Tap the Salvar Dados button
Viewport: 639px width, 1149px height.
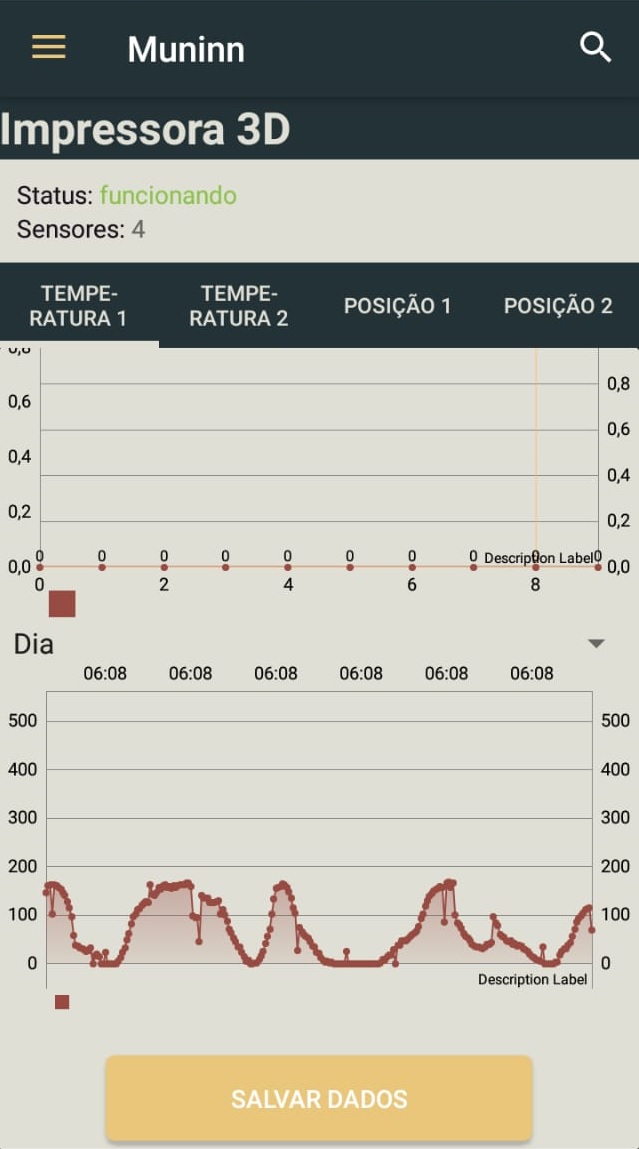coord(319,1098)
